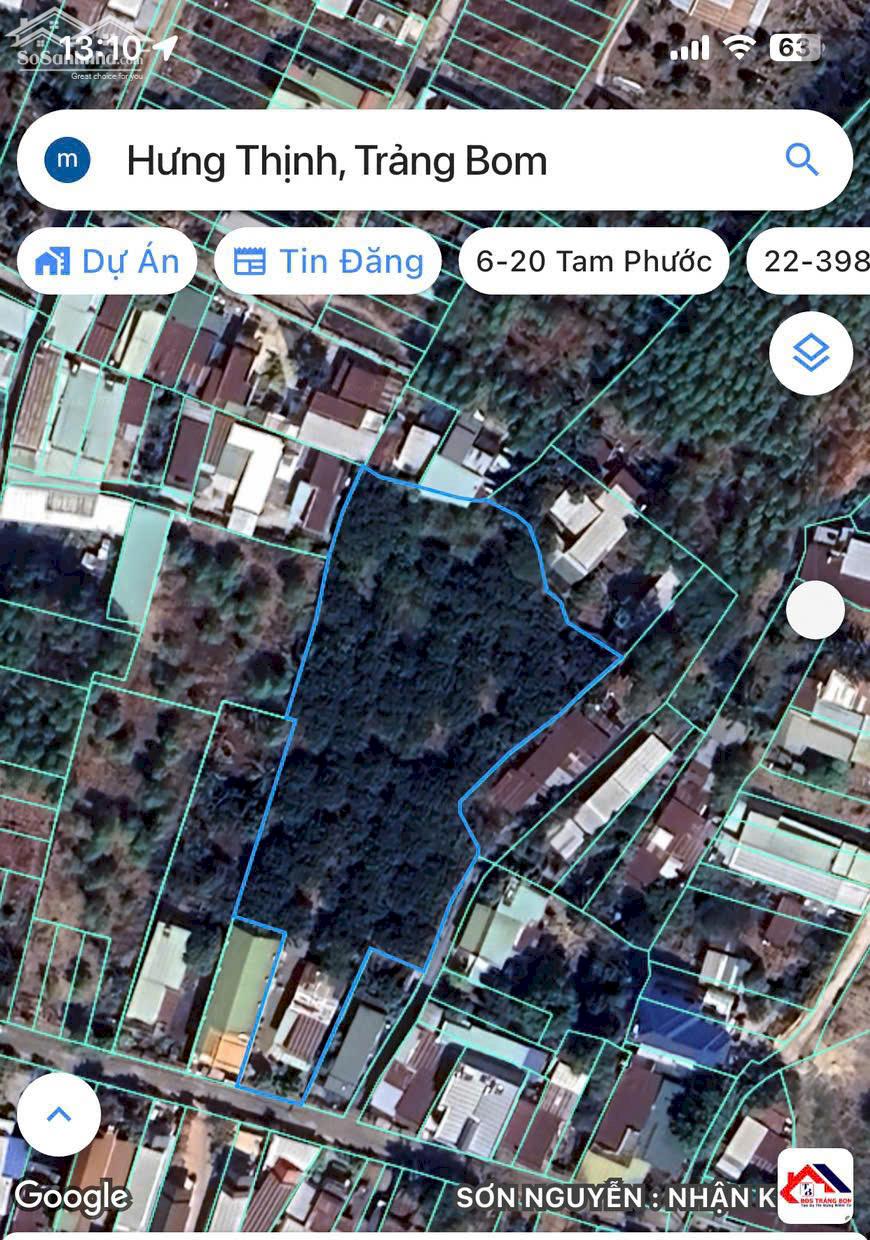Choose the 6-20 Tam Phước chip
This screenshot has height=1240, width=870.
[x=593, y=262]
